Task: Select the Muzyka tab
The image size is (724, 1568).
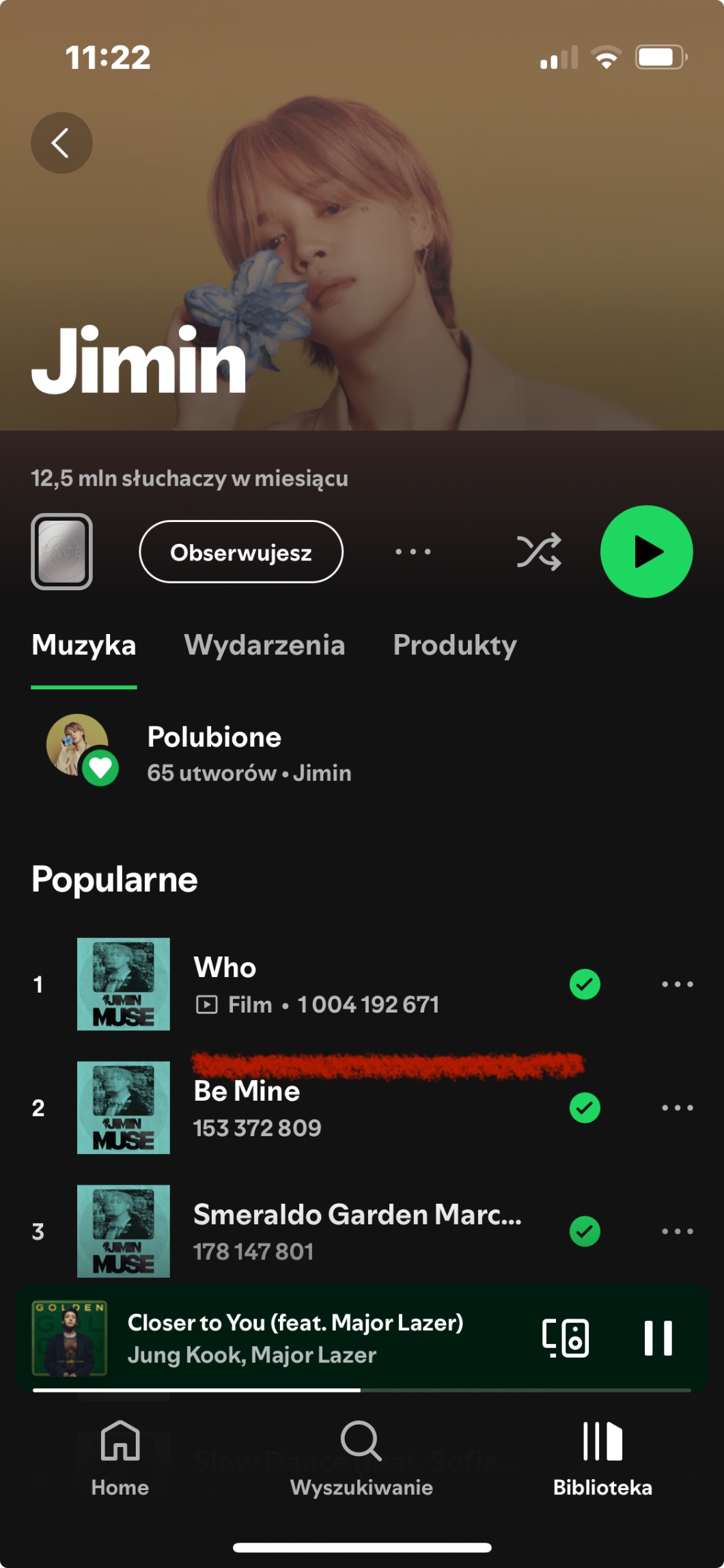Action: point(84,646)
